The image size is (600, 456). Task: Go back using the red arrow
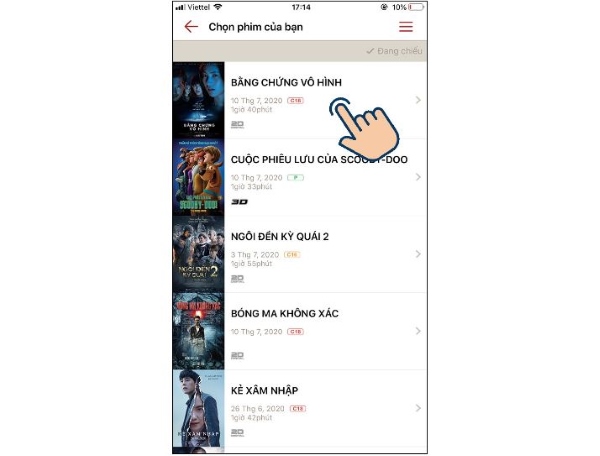tap(191, 27)
